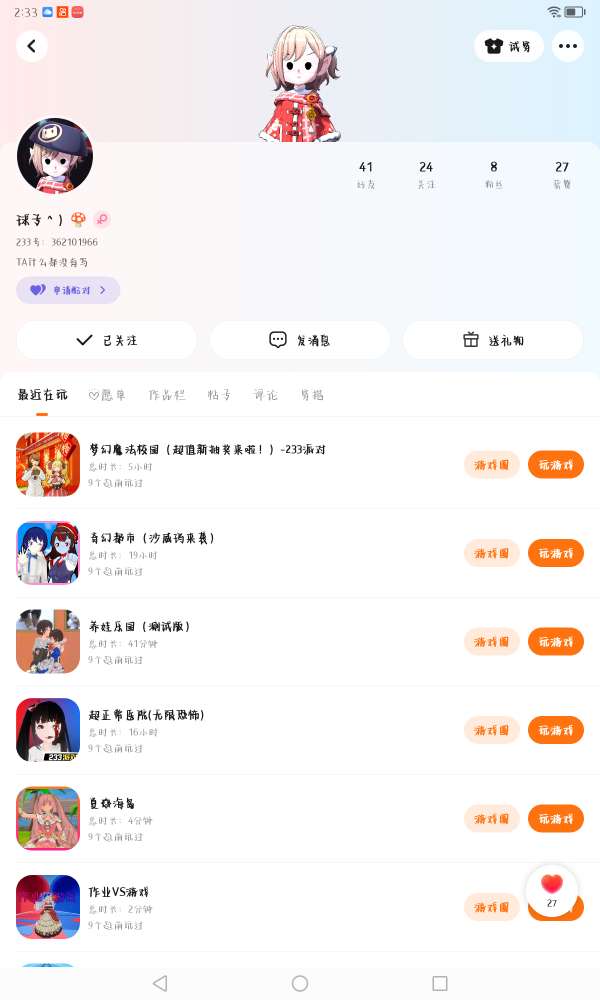Open 游戏圈 for 养娃乐园
Image resolution: width=600 pixels, height=1000 pixels.
click(x=492, y=641)
